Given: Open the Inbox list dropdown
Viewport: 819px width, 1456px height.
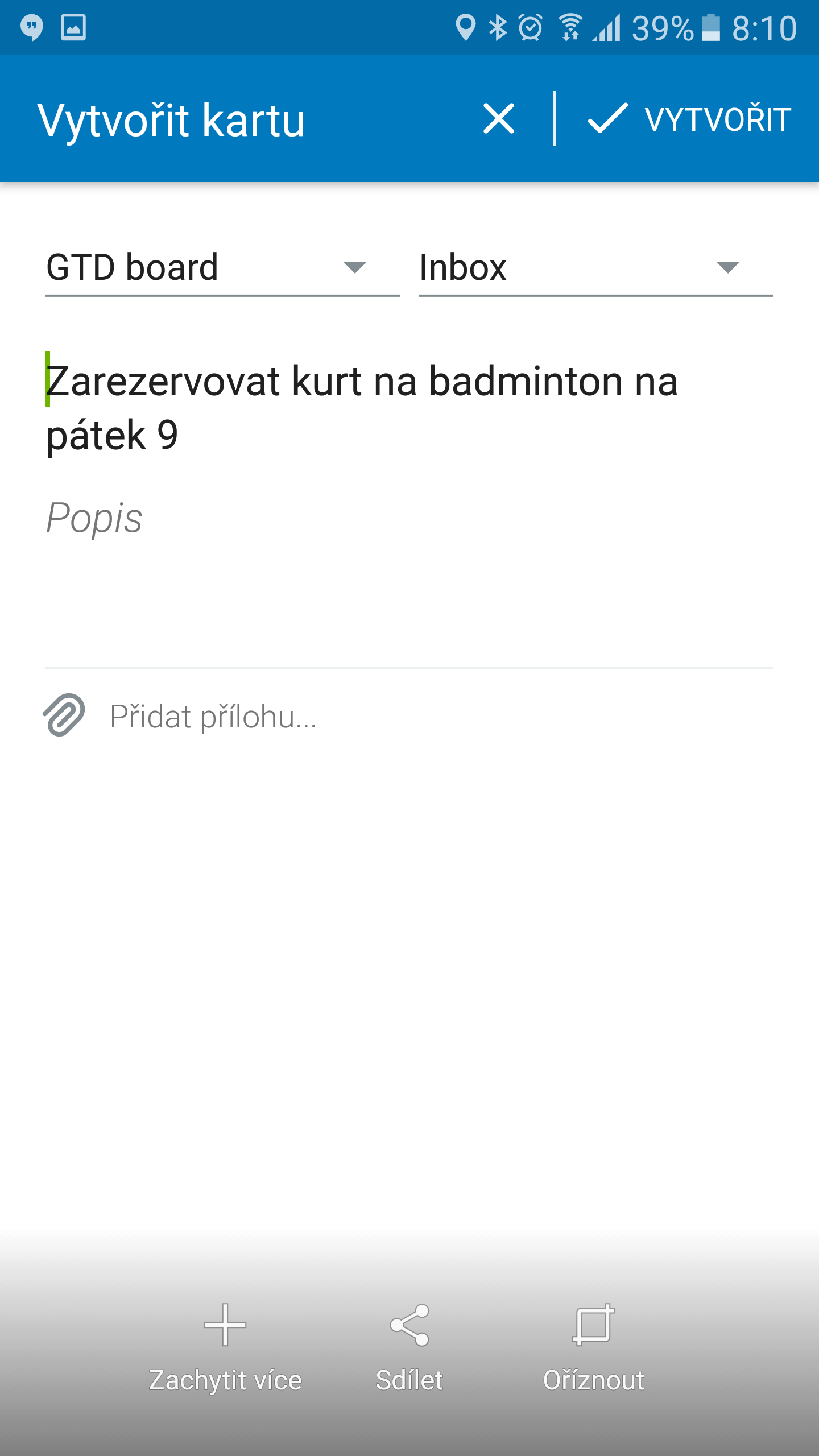Looking at the screenshot, I should pyautogui.click(x=595, y=267).
